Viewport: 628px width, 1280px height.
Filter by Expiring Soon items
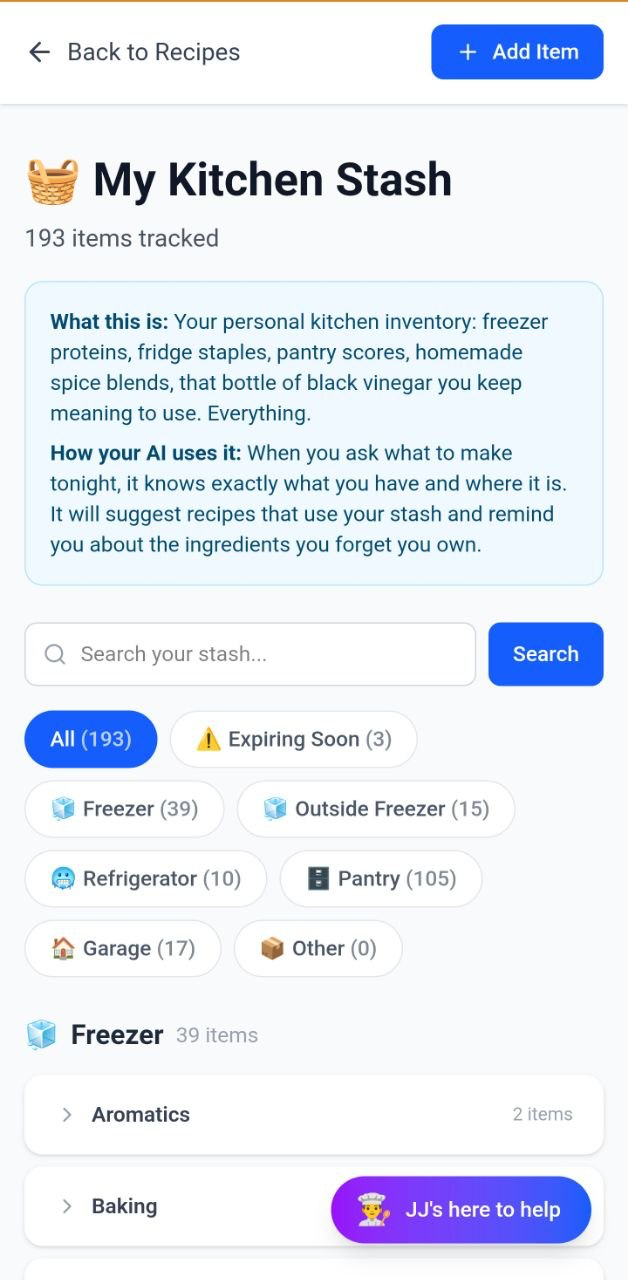point(293,739)
